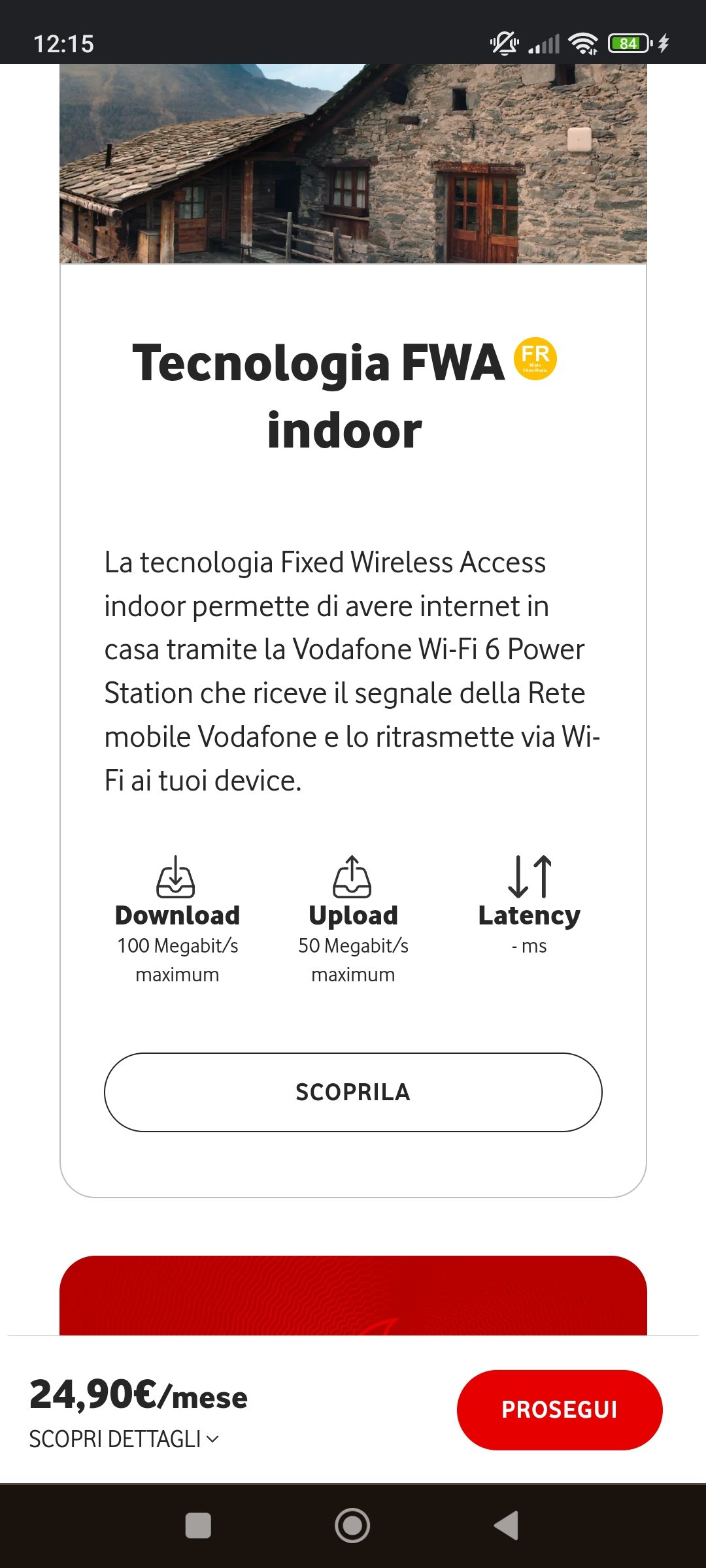Expand SCOPRI DETTAGLI price details
Image resolution: width=706 pixels, height=1568 pixels.
[x=124, y=1439]
